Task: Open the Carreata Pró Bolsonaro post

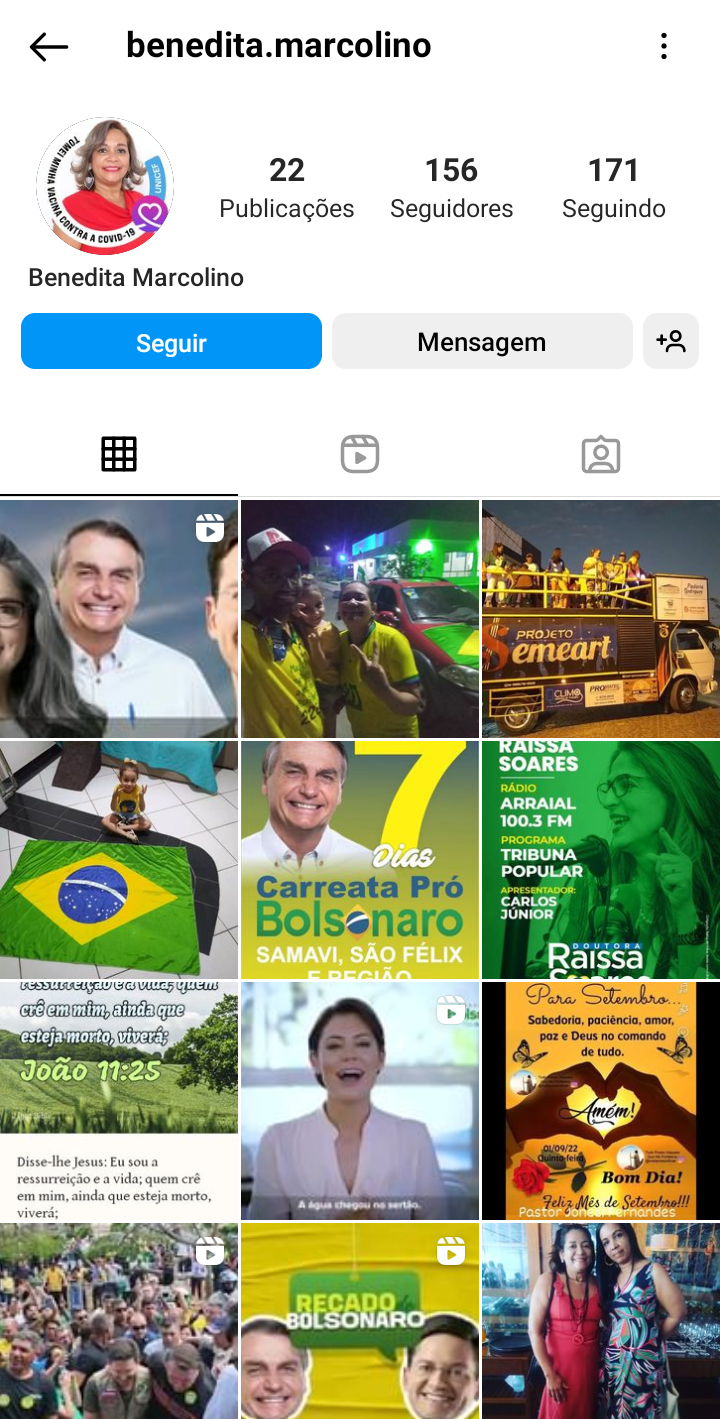Action: click(359, 860)
